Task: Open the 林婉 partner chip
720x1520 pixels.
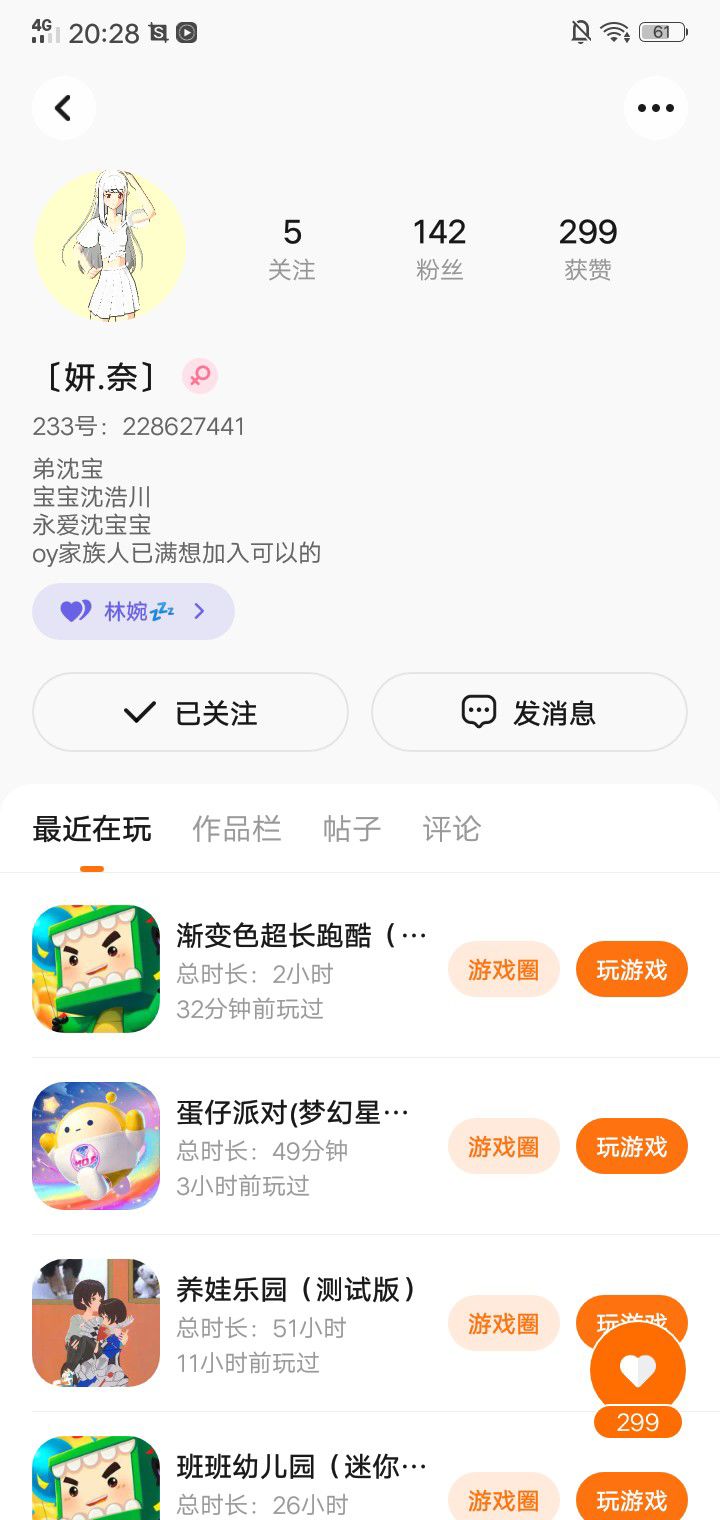Action: 133,611
